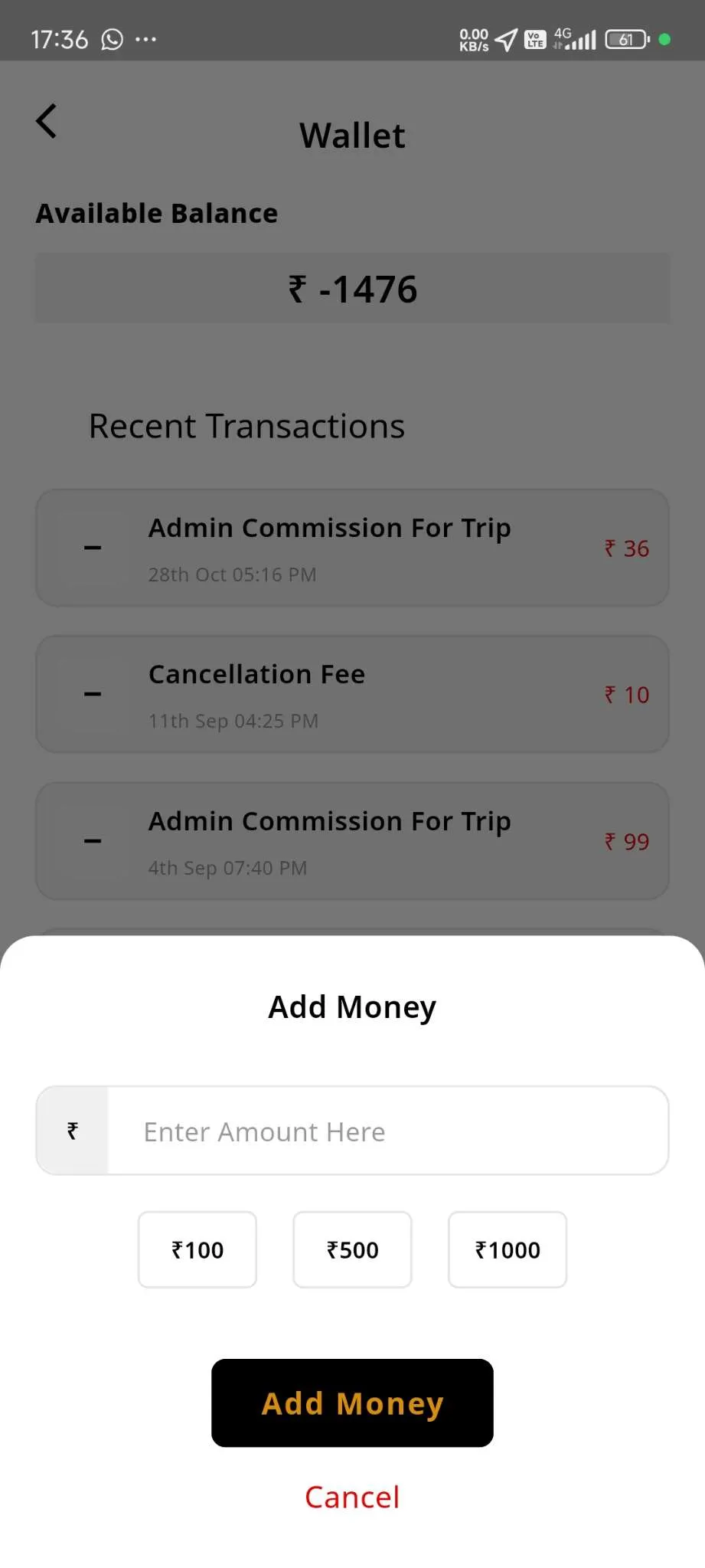The width and height of the screenshot is (705, 1568).
Task: Click the Recent Transactions heading
Action: [x=246, y=426]
